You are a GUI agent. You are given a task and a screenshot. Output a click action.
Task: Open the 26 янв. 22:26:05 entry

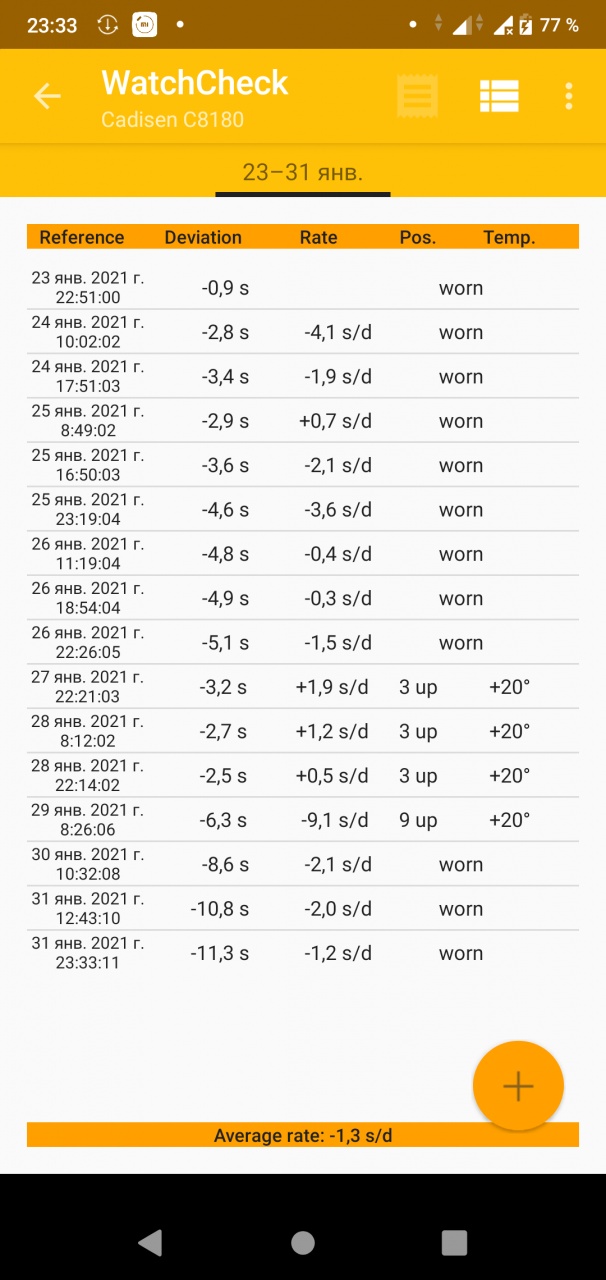coord(302,643)
